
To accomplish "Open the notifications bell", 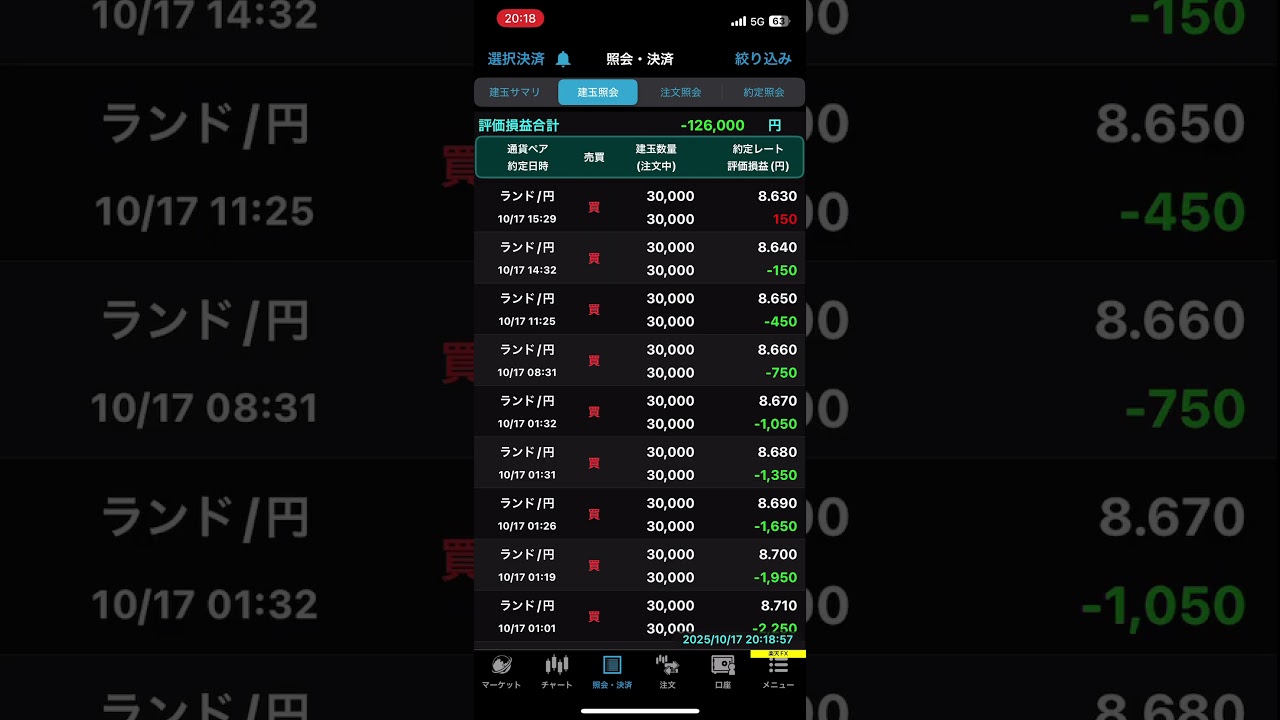I will coord(563,59).
